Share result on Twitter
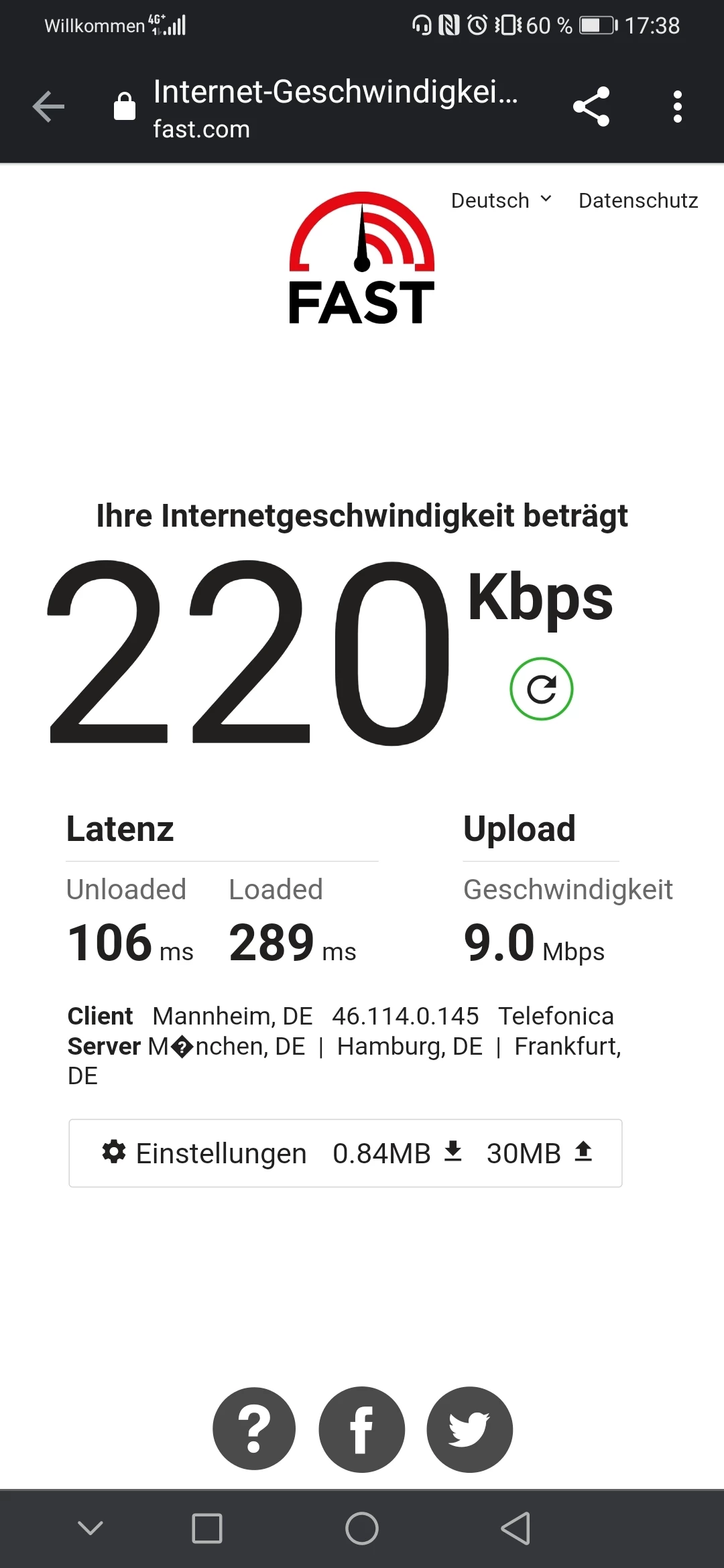Screen dimensions: 724x1568 (x=469, y=1429)
